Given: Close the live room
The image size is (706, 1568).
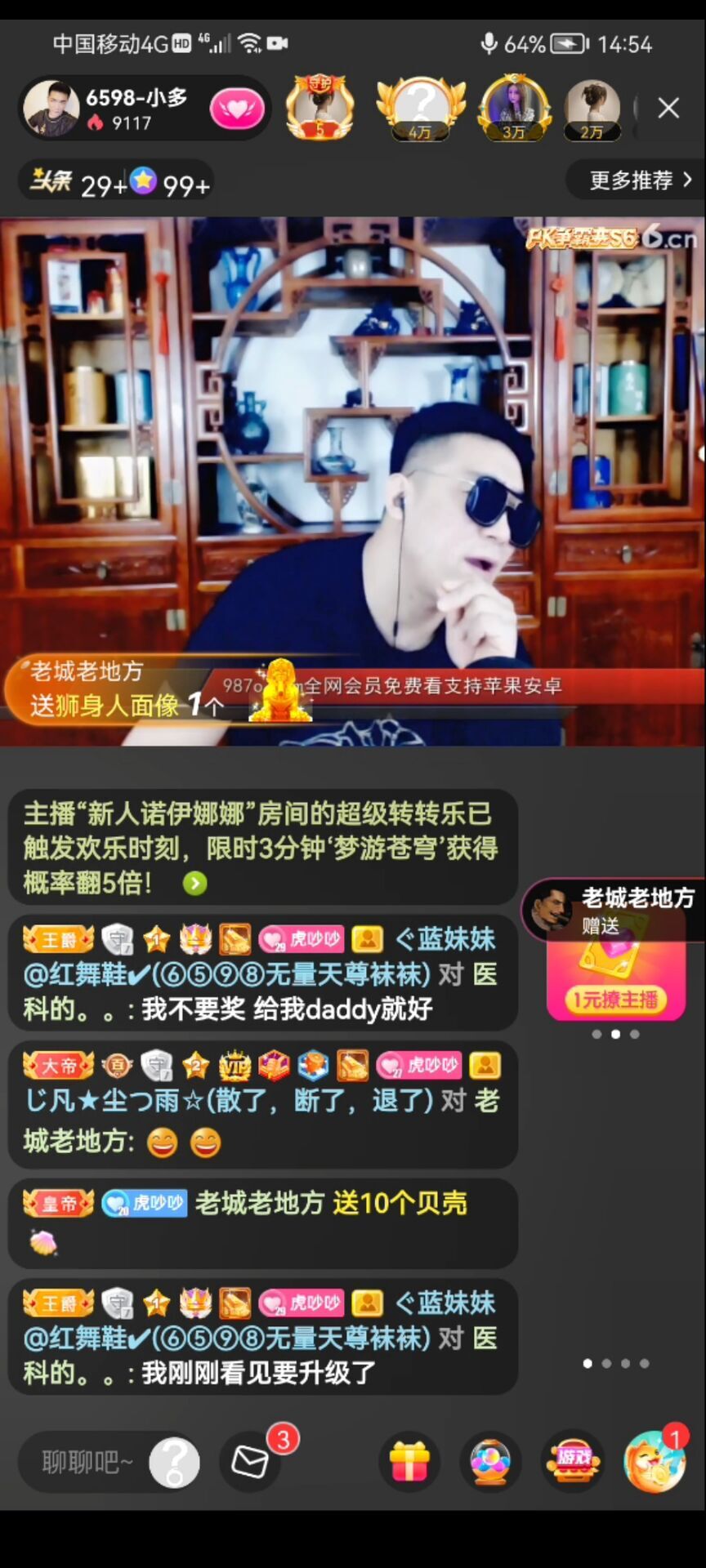Looking at the screenshot, I should coord(668,108).
